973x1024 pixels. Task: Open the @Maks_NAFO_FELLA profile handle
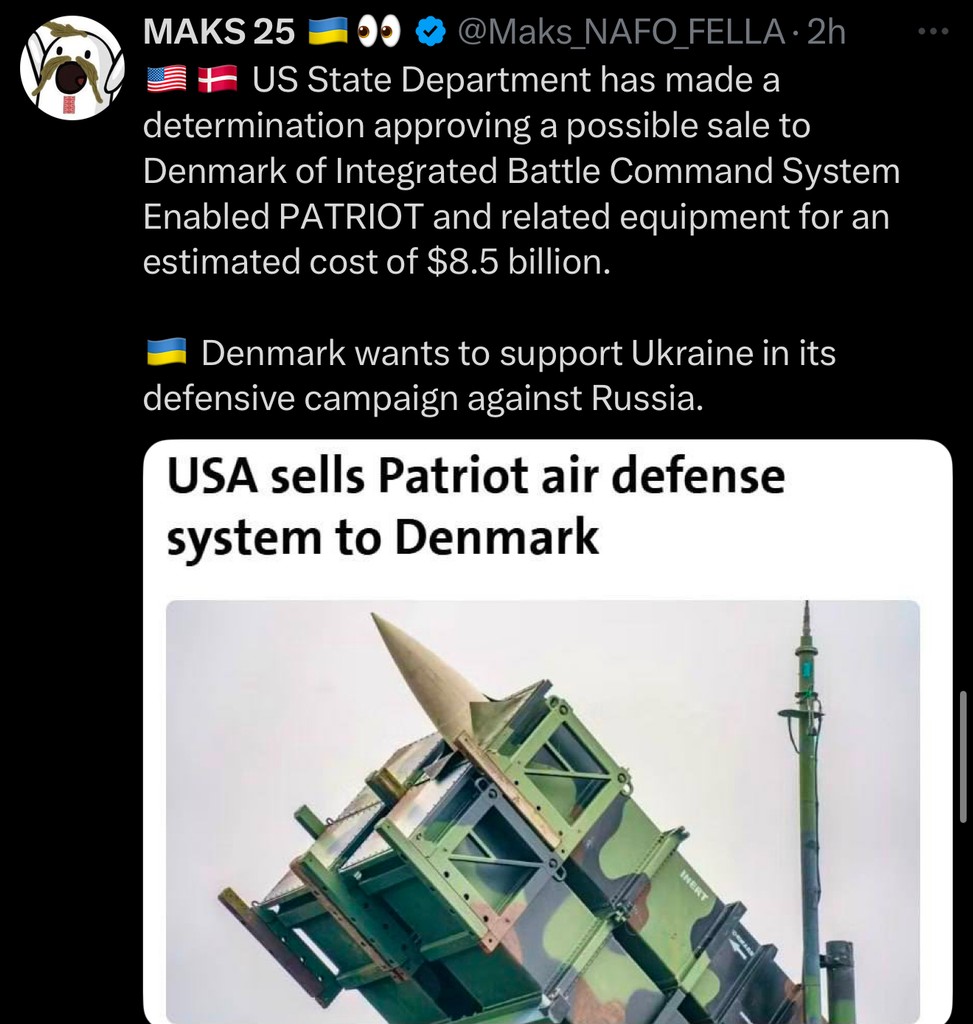(620, 33)
